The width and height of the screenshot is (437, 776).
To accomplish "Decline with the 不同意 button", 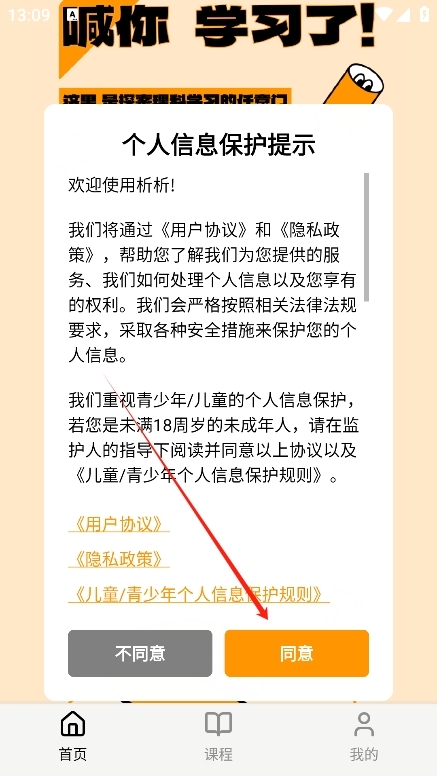I will point(140,653).
